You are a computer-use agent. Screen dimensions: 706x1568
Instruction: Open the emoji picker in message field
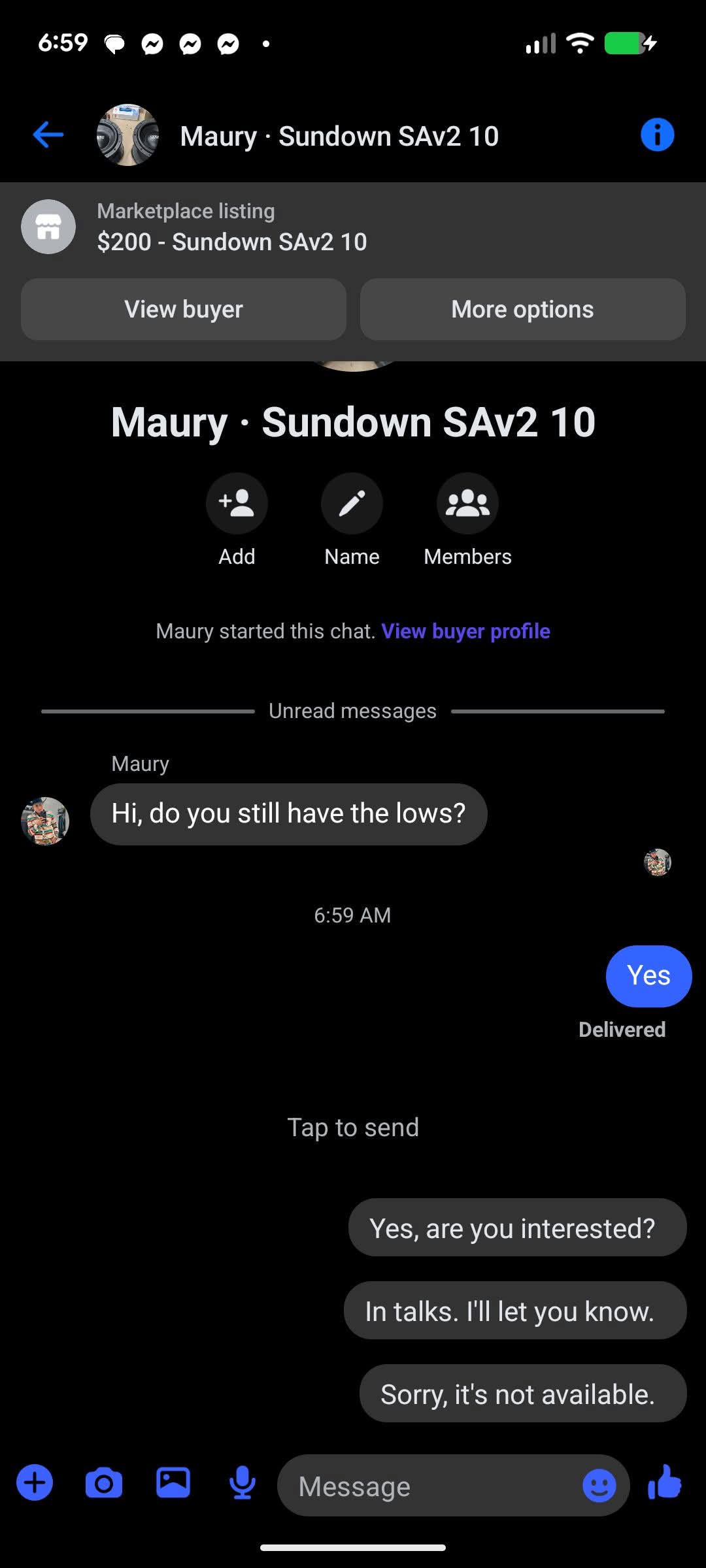[599, 1486]
